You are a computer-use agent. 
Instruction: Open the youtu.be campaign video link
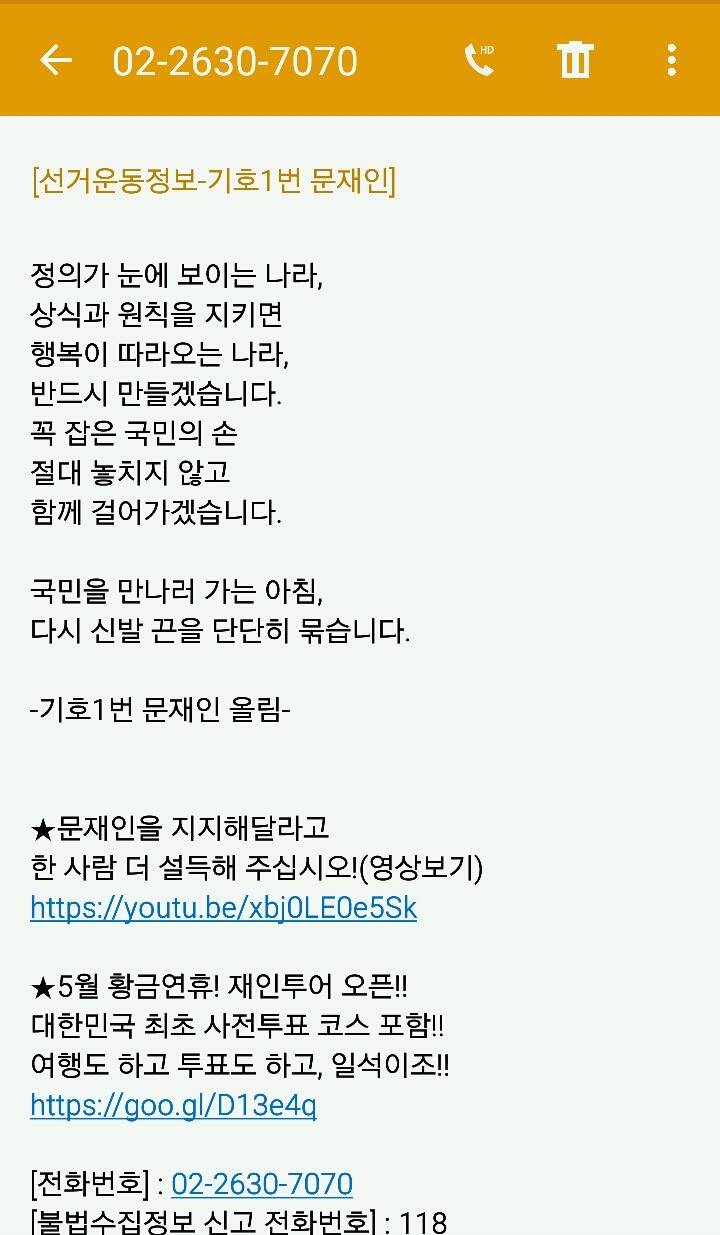tap(222, 907)
